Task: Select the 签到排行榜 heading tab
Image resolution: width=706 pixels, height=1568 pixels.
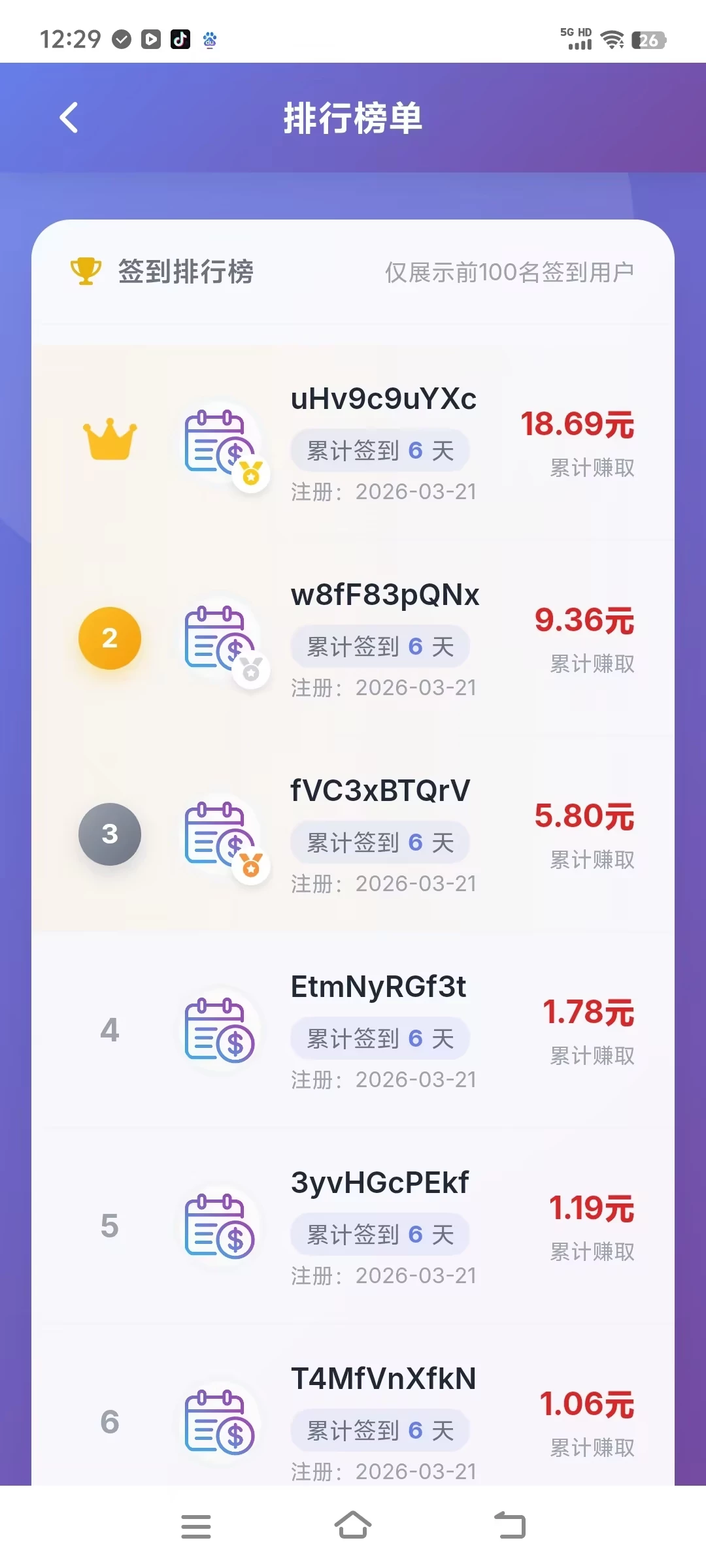Action: tap(186, 271)
